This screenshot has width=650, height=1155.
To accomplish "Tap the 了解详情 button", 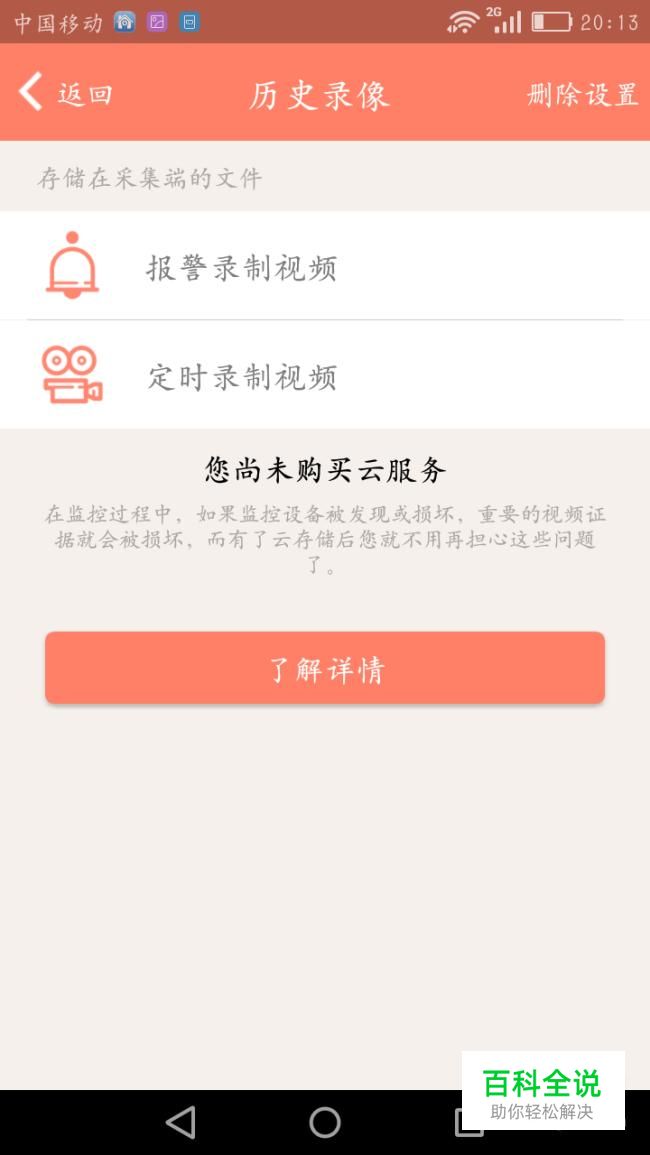I will pyautogui.click(x=325, y=667).
